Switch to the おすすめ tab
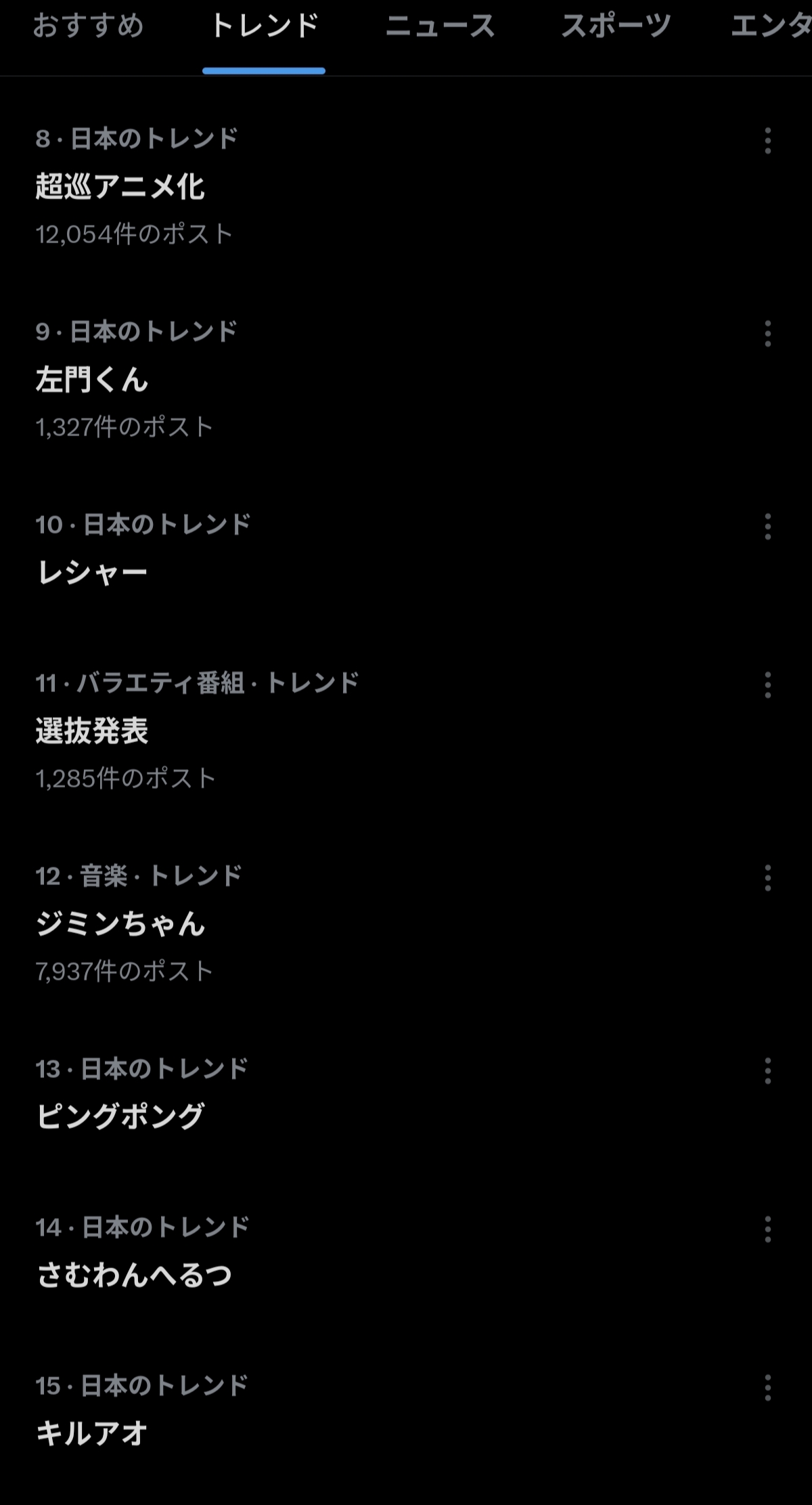The image size is (812, 1505). (x=88, y=27)
